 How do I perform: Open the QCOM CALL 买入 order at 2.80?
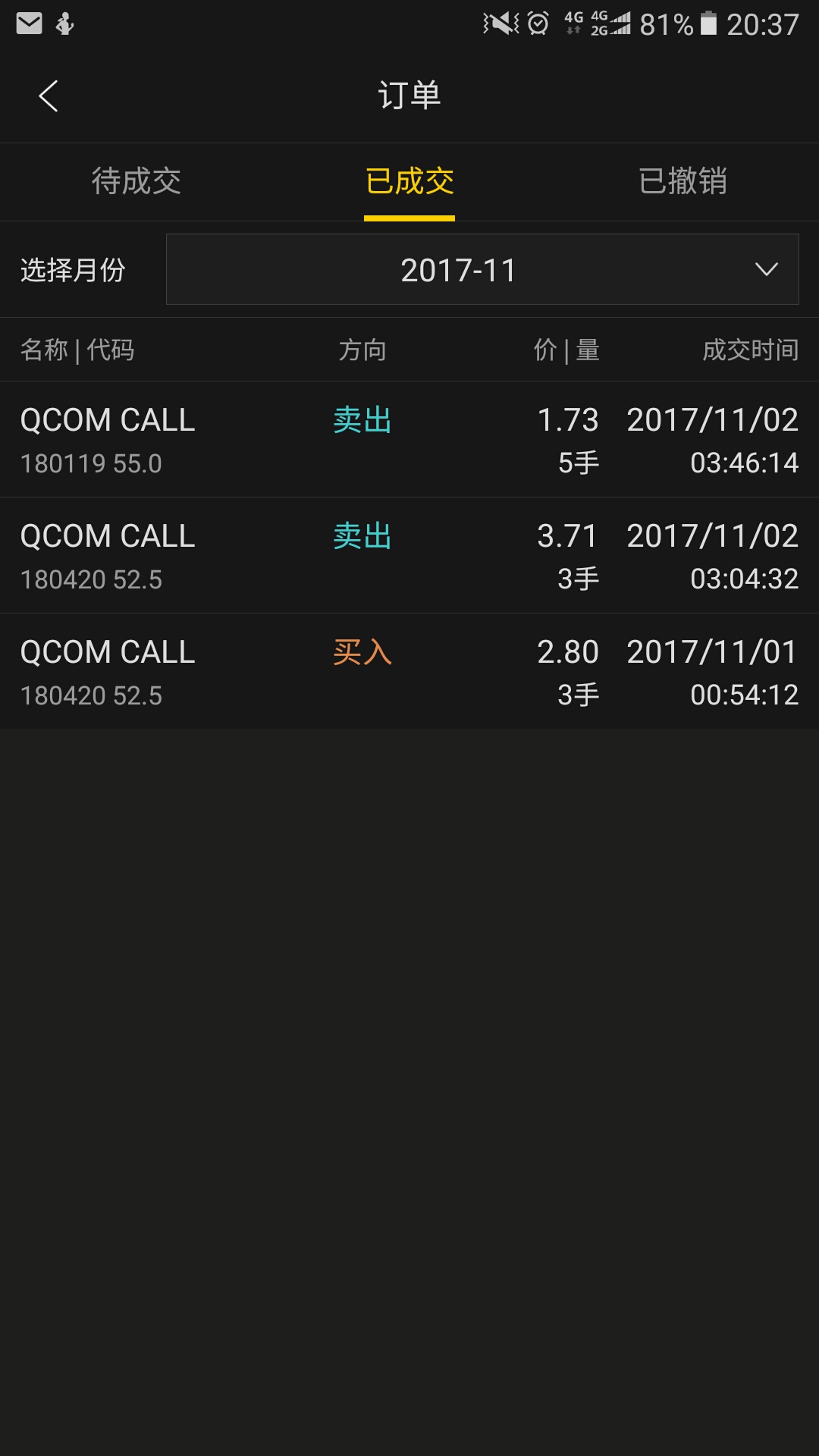tap(409, 672)
